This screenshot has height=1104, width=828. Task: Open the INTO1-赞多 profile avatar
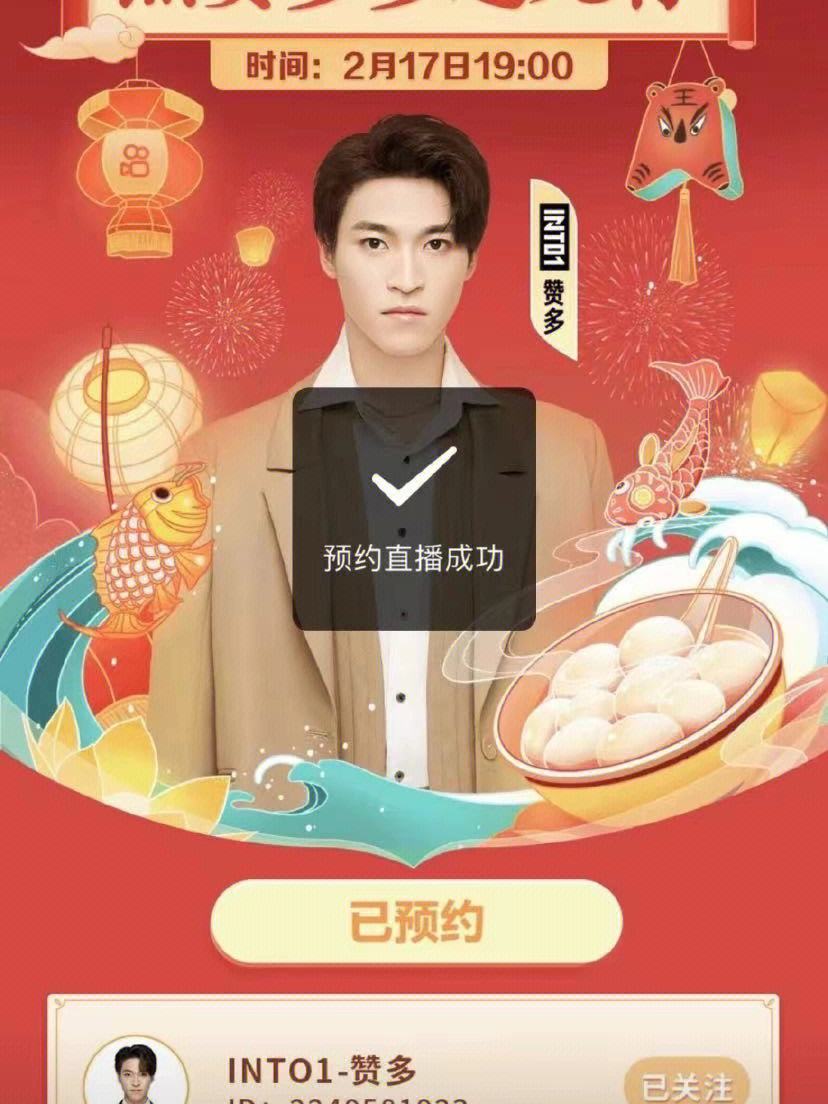(x=134, y=1075)
